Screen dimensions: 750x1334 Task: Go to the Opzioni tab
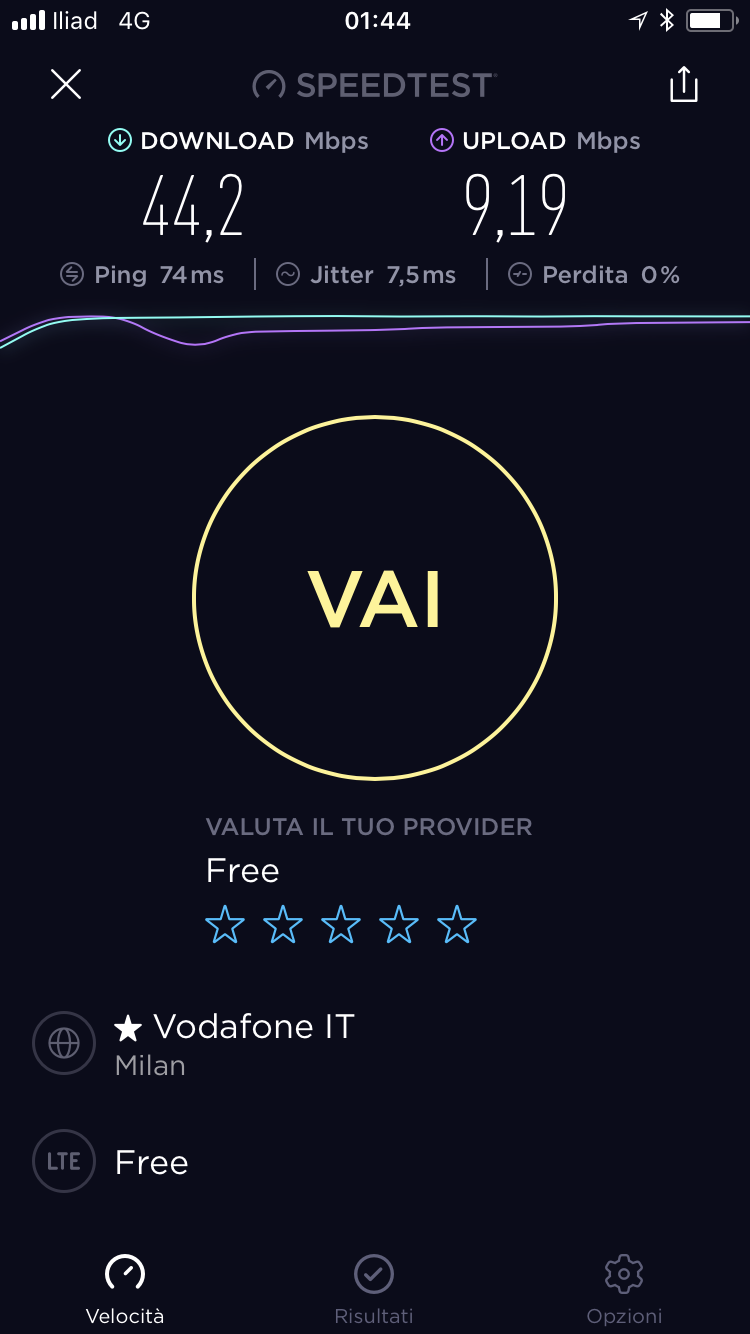[x=624, y=1290]
